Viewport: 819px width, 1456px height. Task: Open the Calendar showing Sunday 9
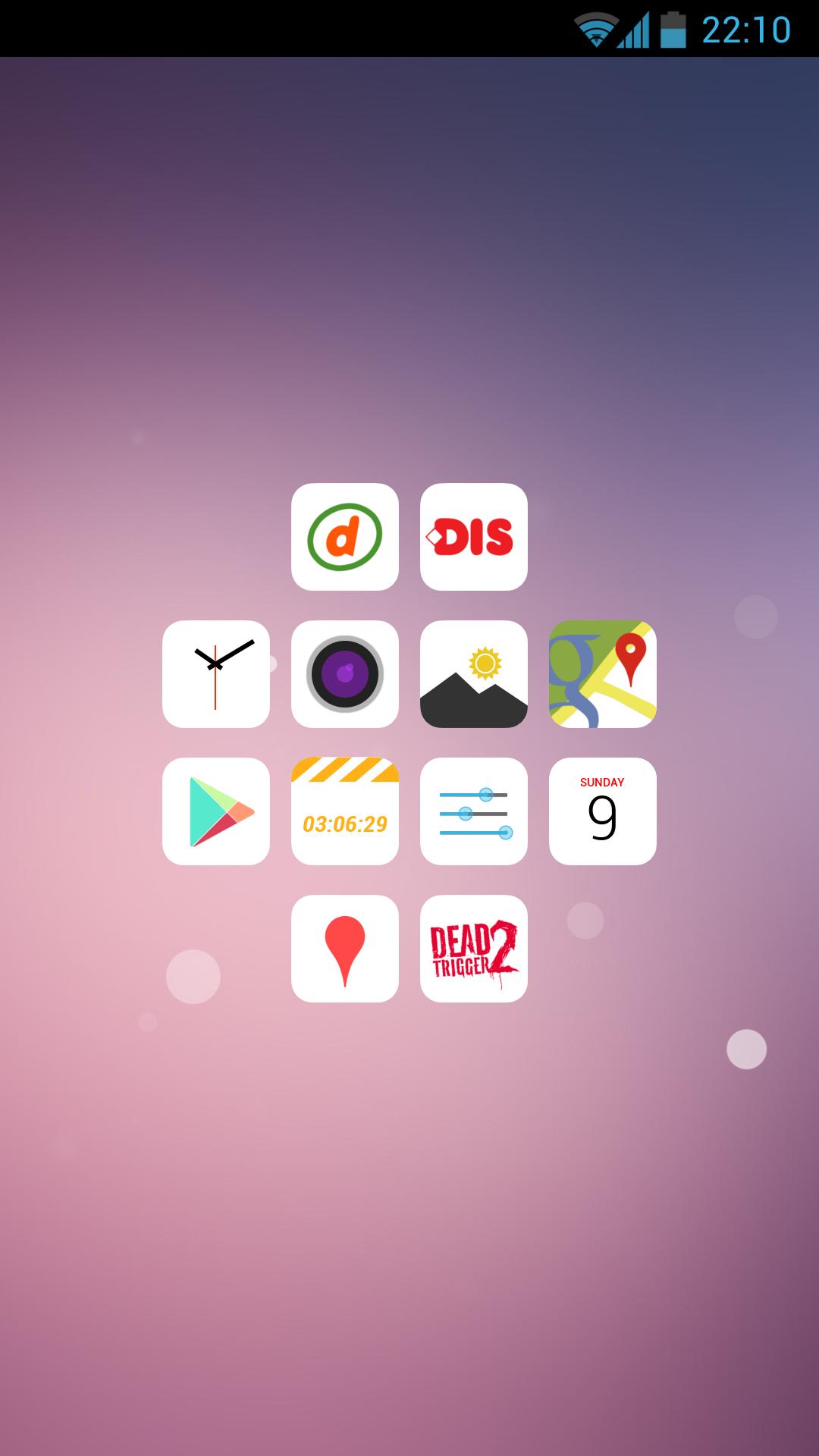pyautogui.click(x=603, y=811)
